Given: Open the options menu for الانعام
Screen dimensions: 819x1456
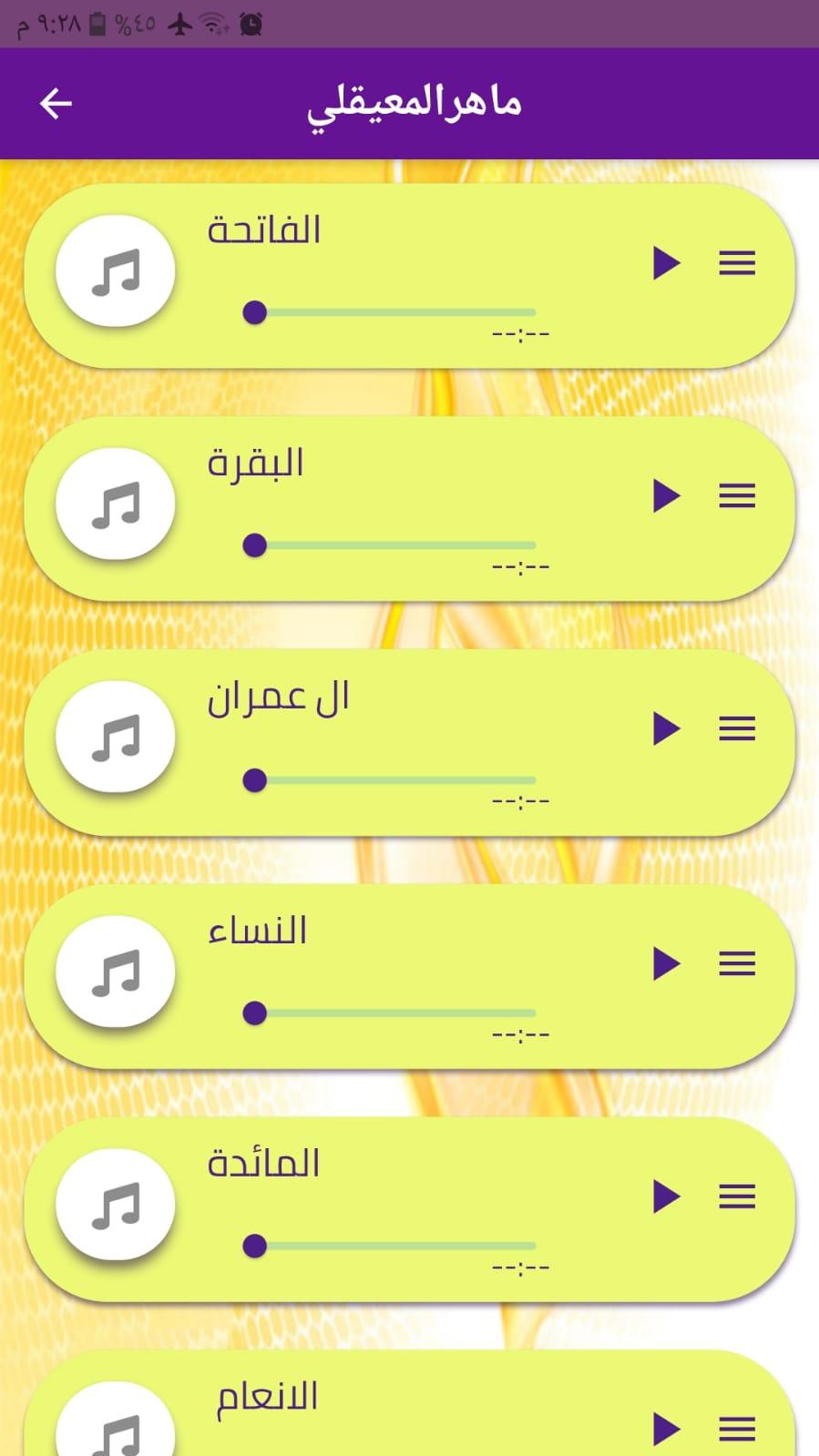Looking at the screenshot, I should click(737, 1429).
